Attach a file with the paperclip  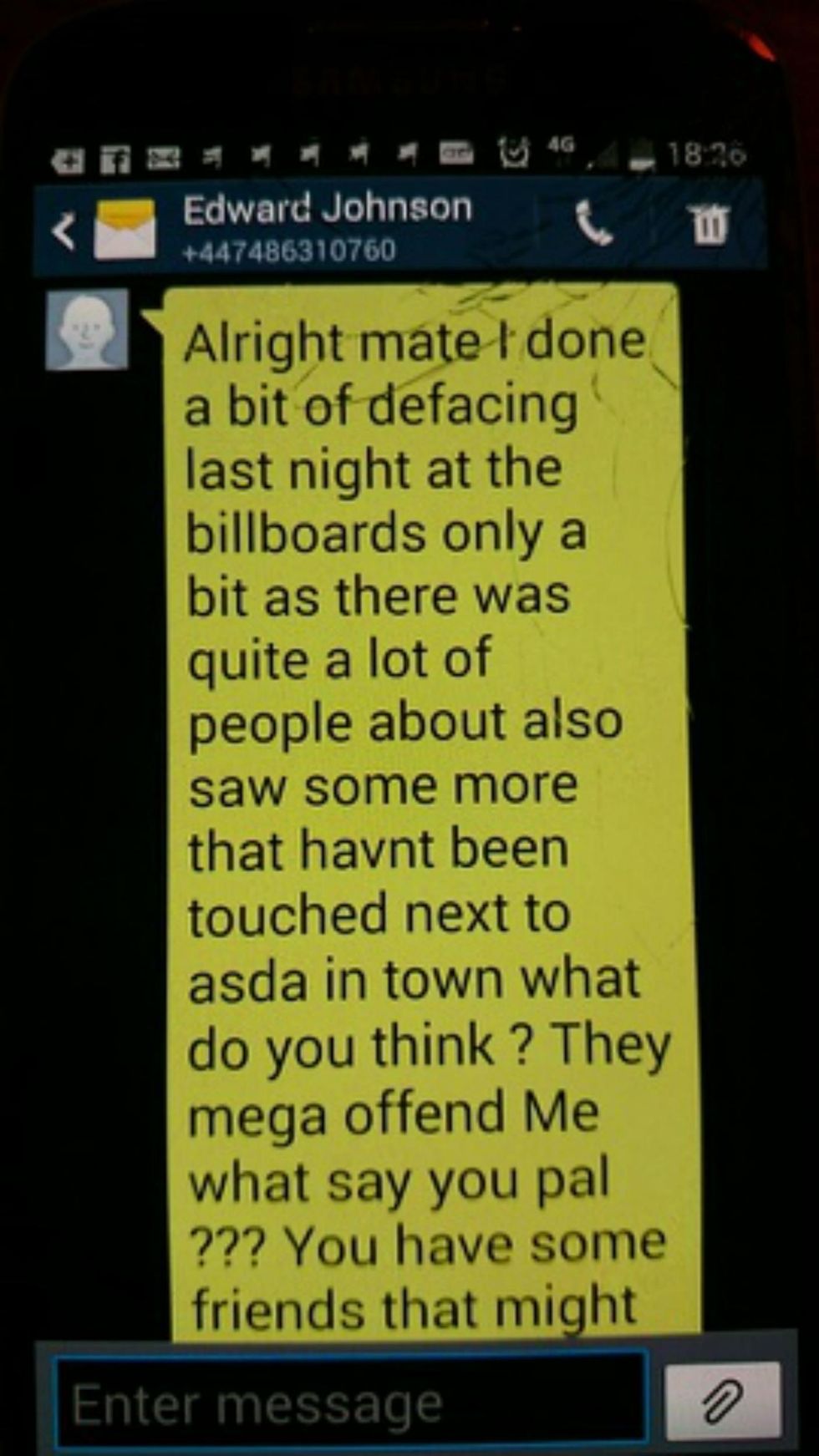point(723,1401)
